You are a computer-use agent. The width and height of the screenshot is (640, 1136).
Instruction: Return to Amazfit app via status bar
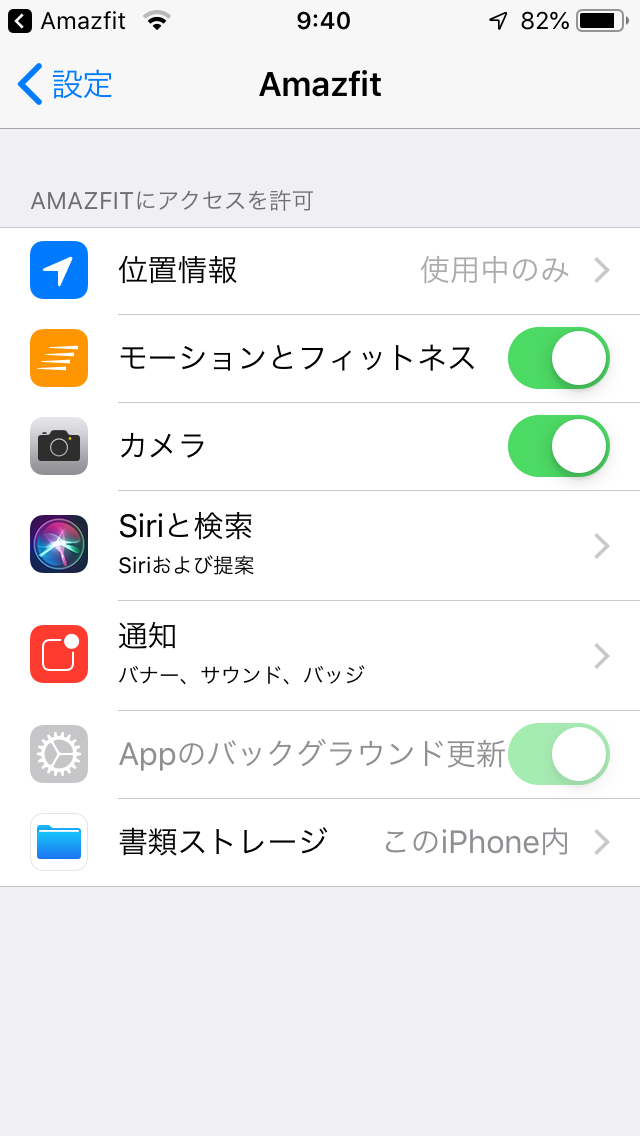click(x=67, y=21)
